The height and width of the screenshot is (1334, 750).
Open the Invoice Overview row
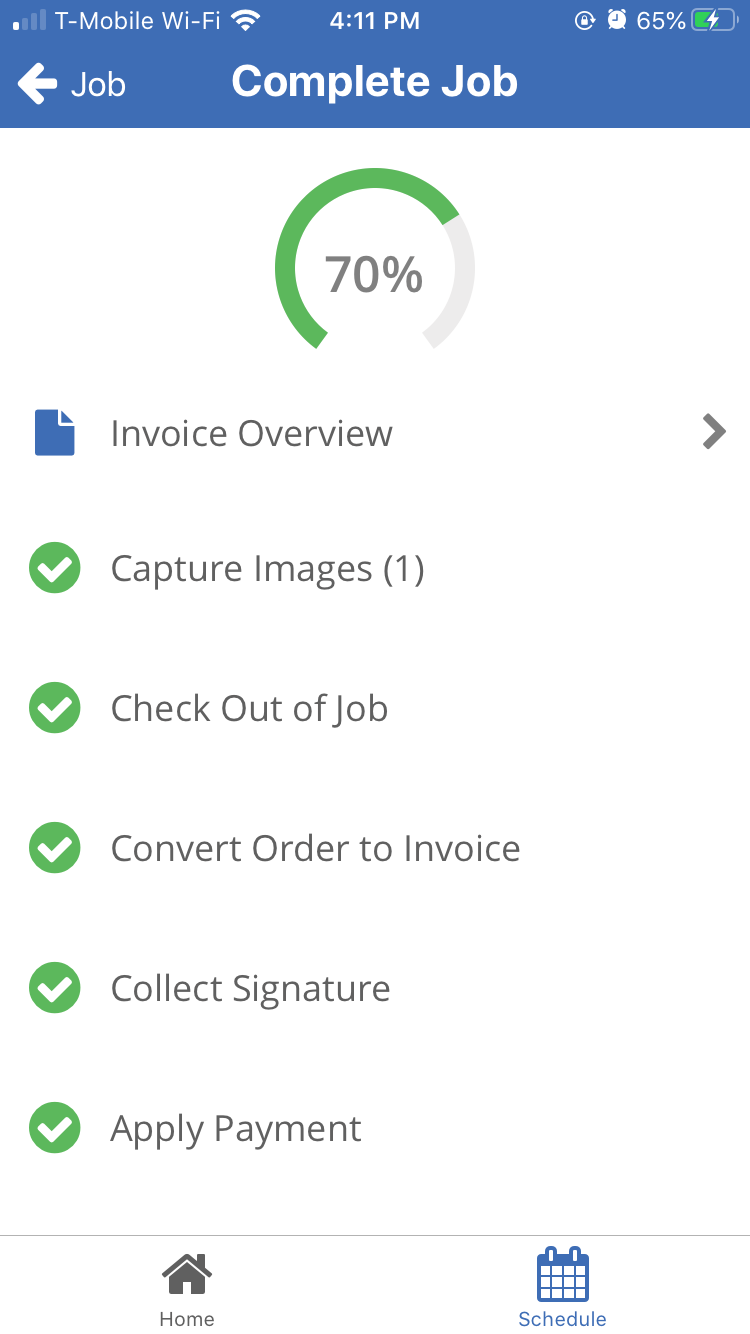[x=375, y=433]
